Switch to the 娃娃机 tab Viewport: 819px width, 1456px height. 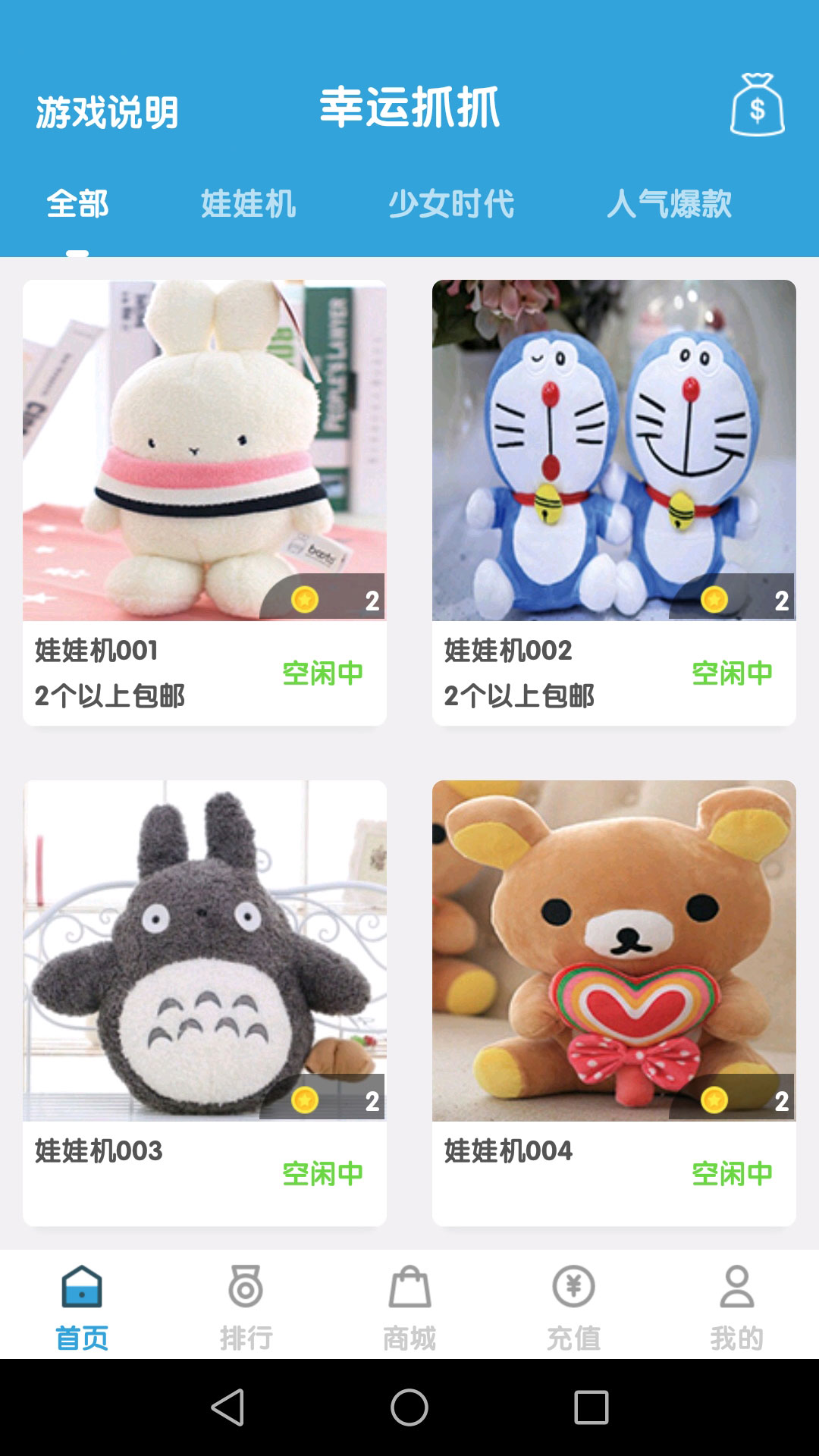(248, 204)
